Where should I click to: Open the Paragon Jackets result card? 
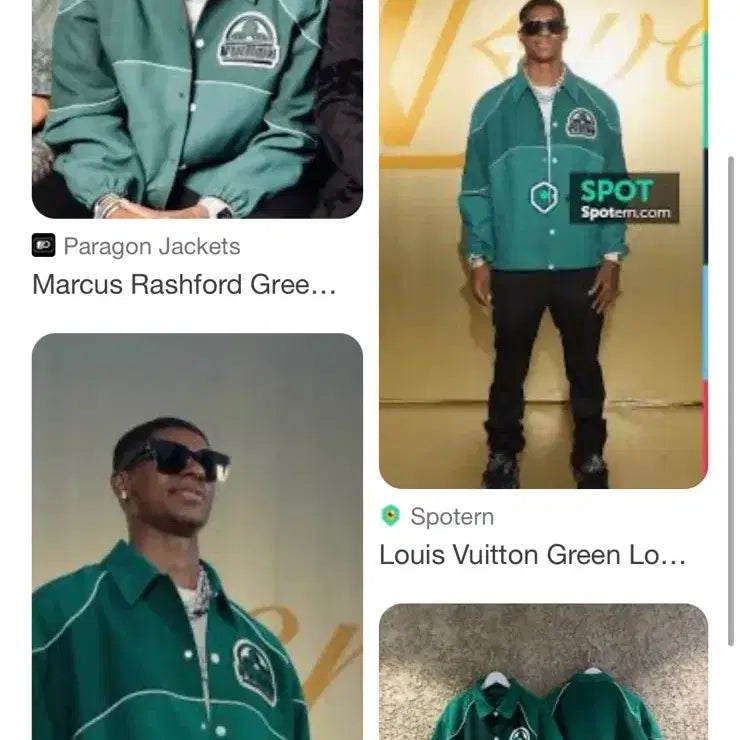[197, 110]
